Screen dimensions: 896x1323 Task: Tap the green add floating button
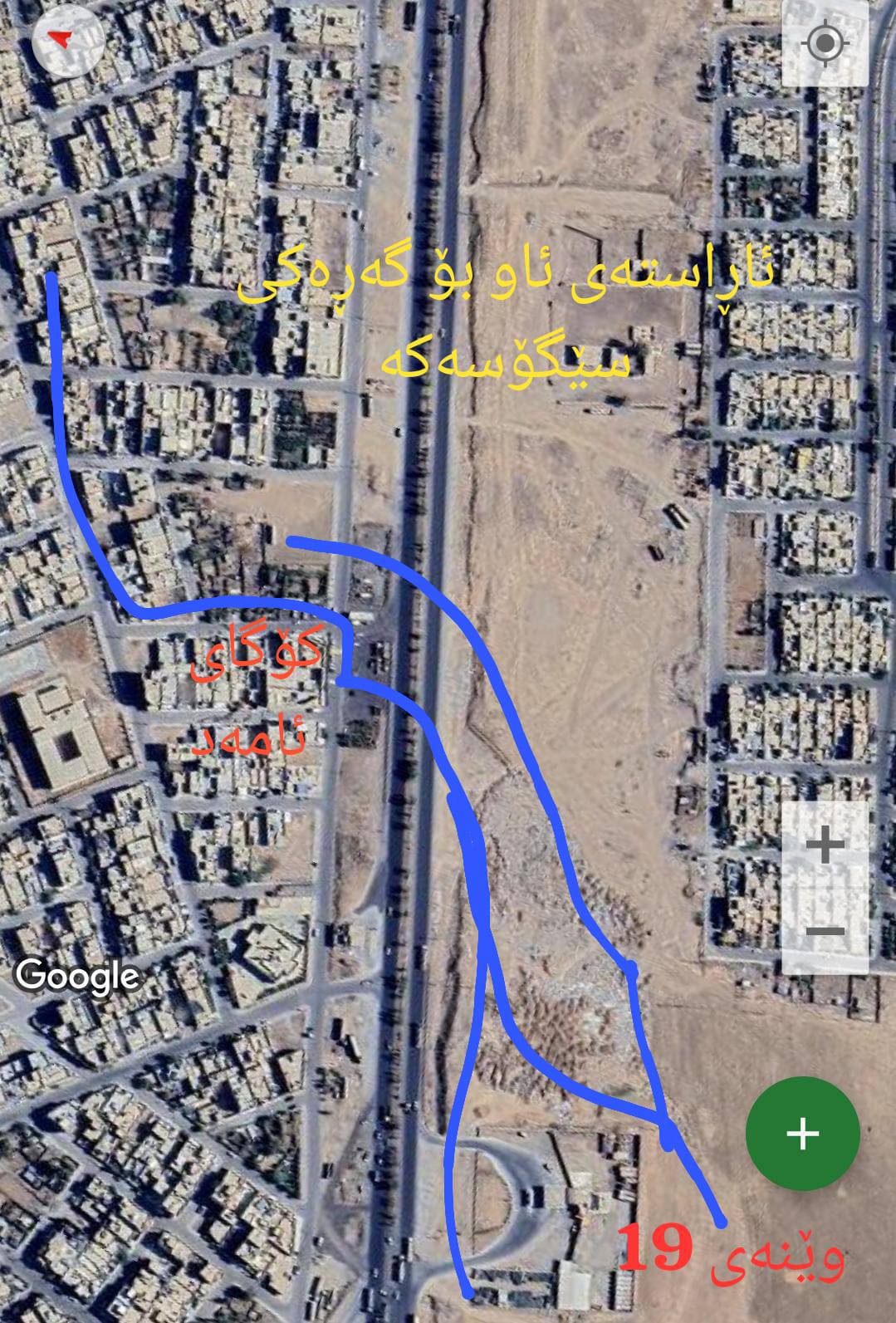(x=801, y=1134)
